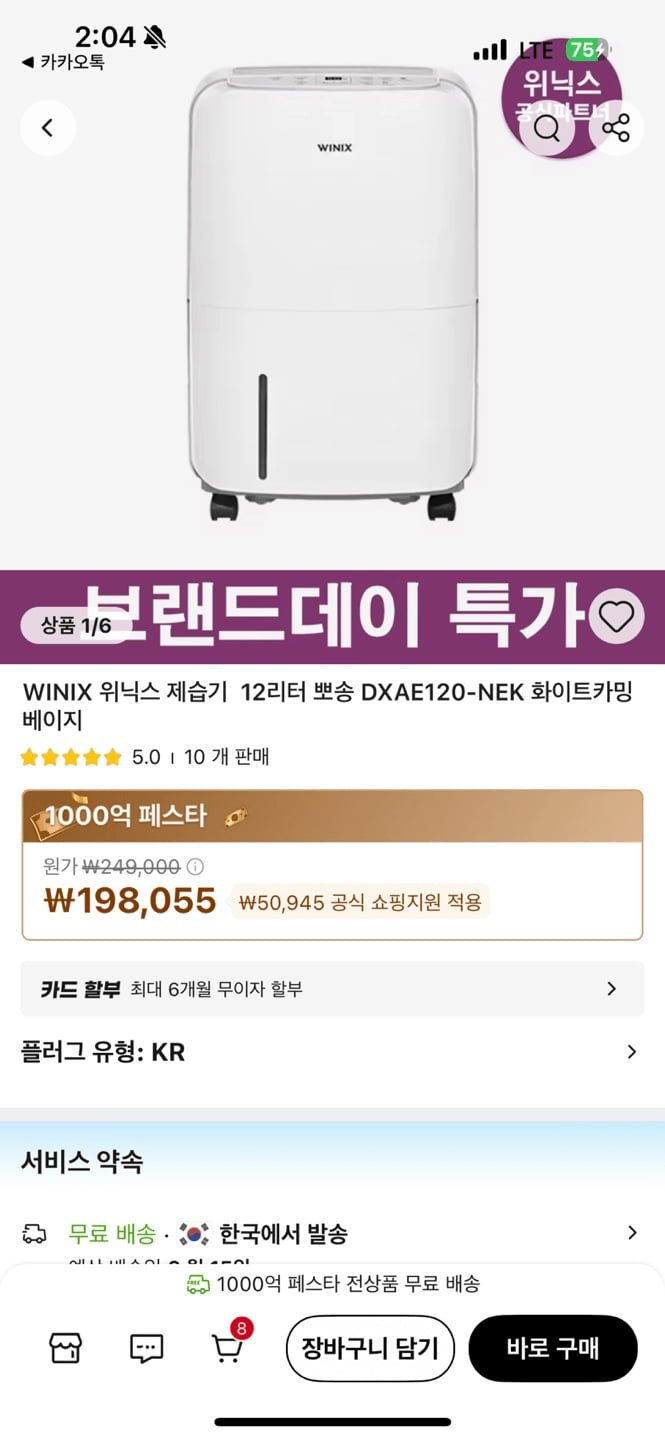Show info for 원가 original price
The image size is (665, 1440).
point(195,867)
